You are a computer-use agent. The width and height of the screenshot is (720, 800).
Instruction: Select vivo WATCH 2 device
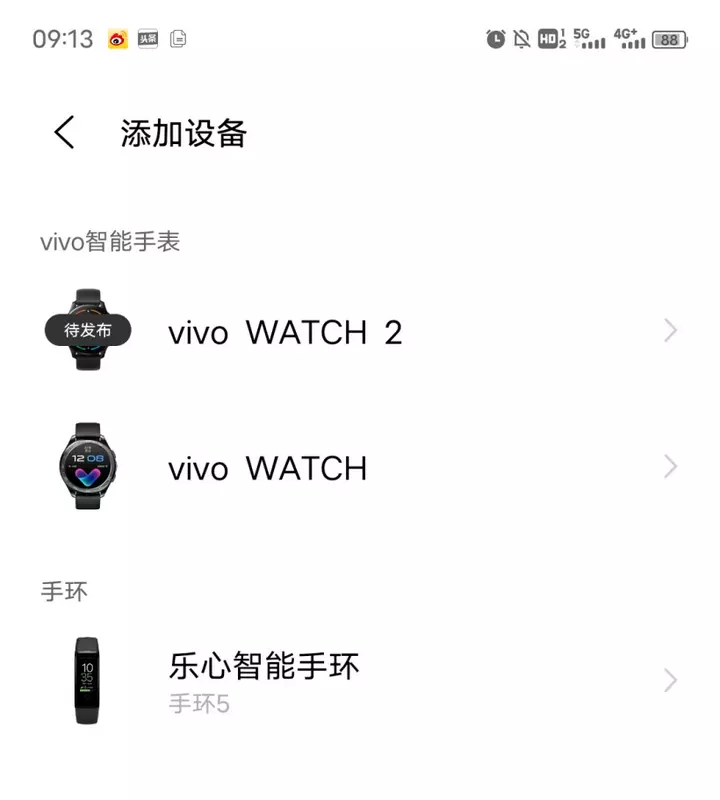(x=285, y=332)
